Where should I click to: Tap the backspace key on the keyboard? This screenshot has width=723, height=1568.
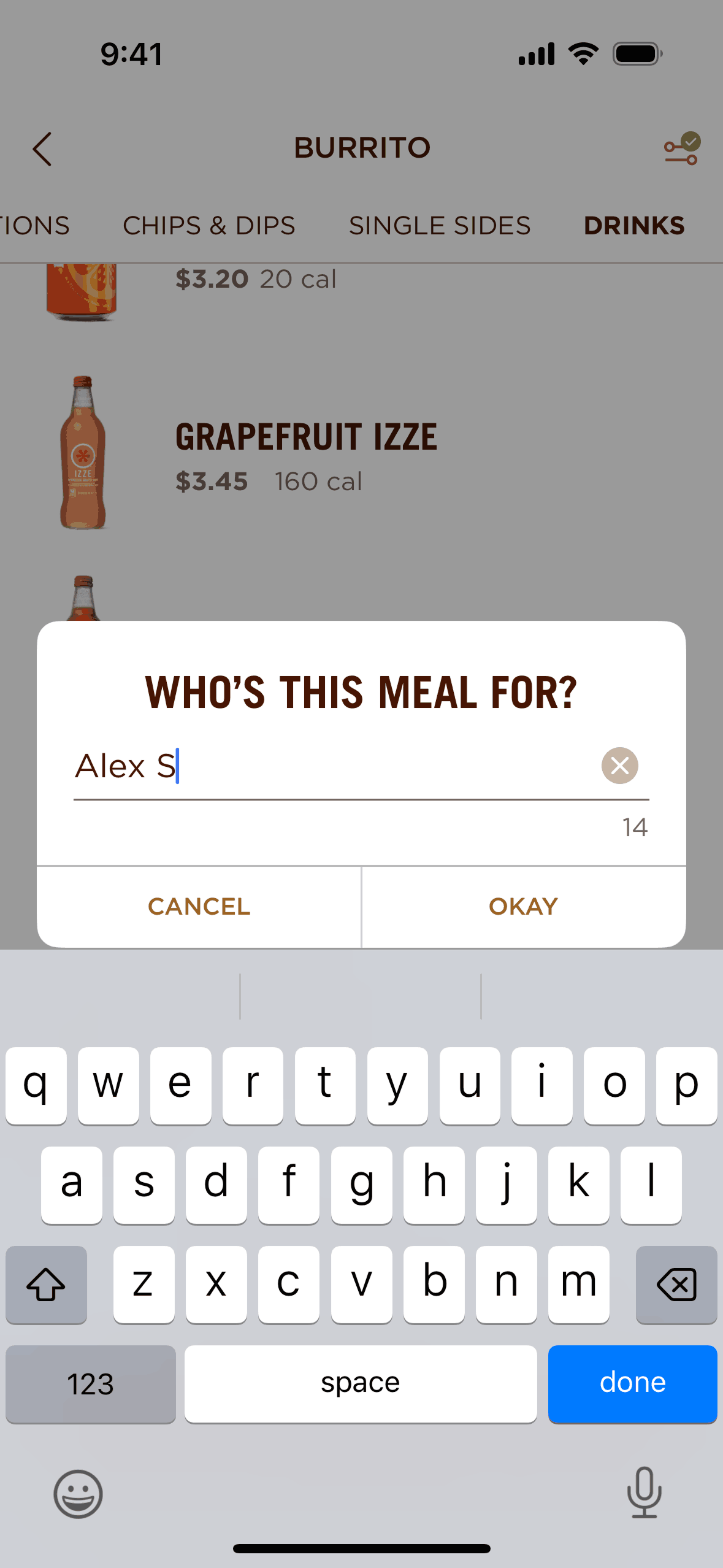(x=676, y=1284)
